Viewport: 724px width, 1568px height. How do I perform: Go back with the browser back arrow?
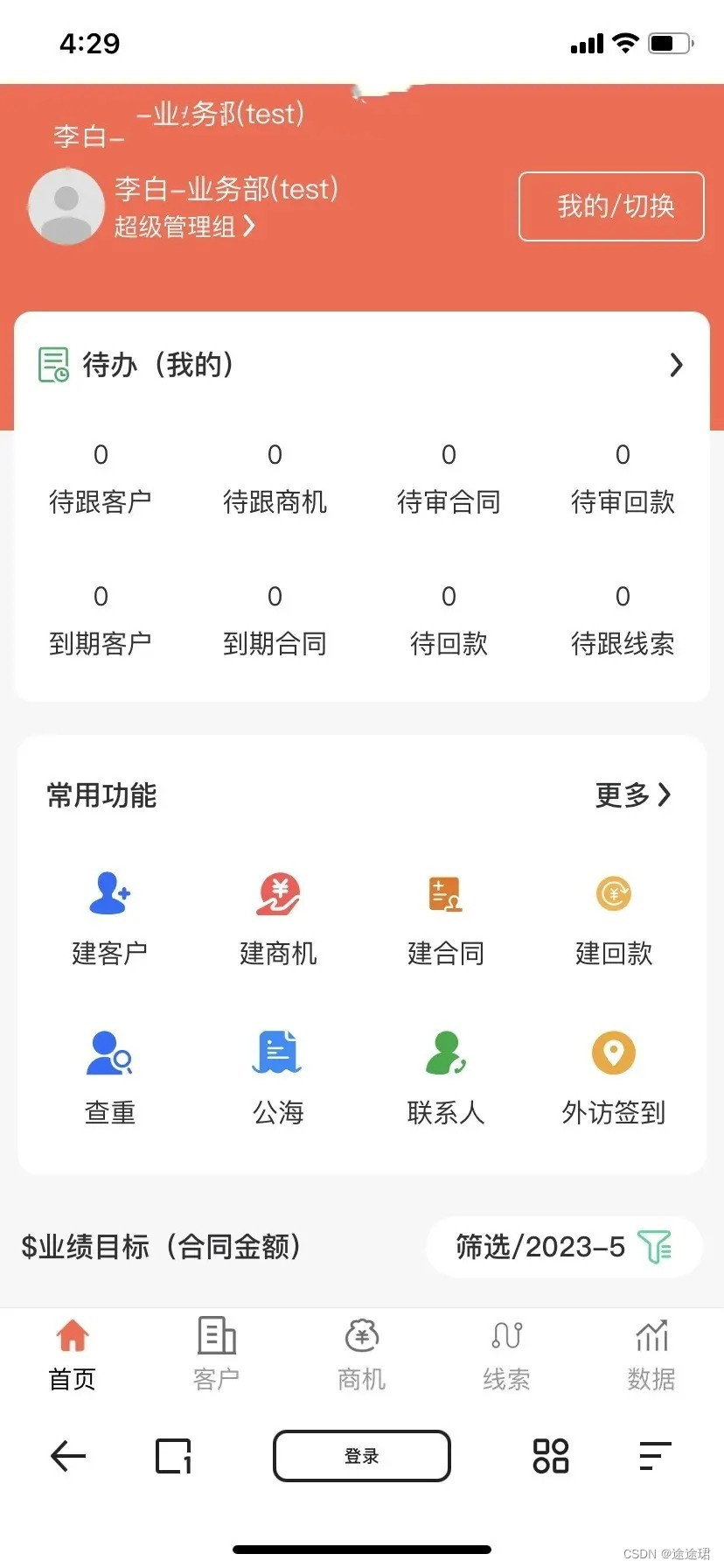(68, 1456)
